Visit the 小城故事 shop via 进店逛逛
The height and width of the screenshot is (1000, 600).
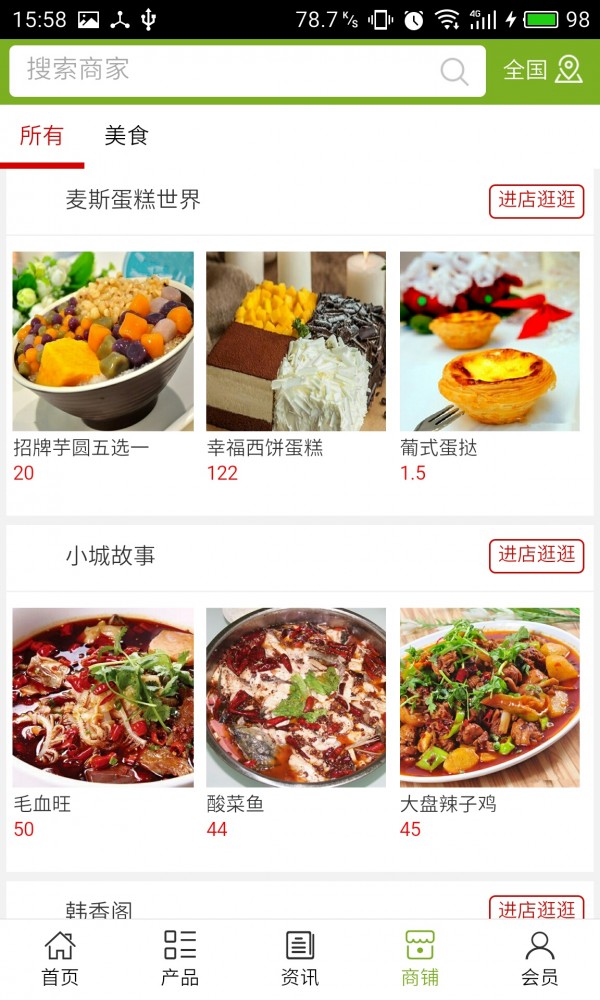coord(536,556)
